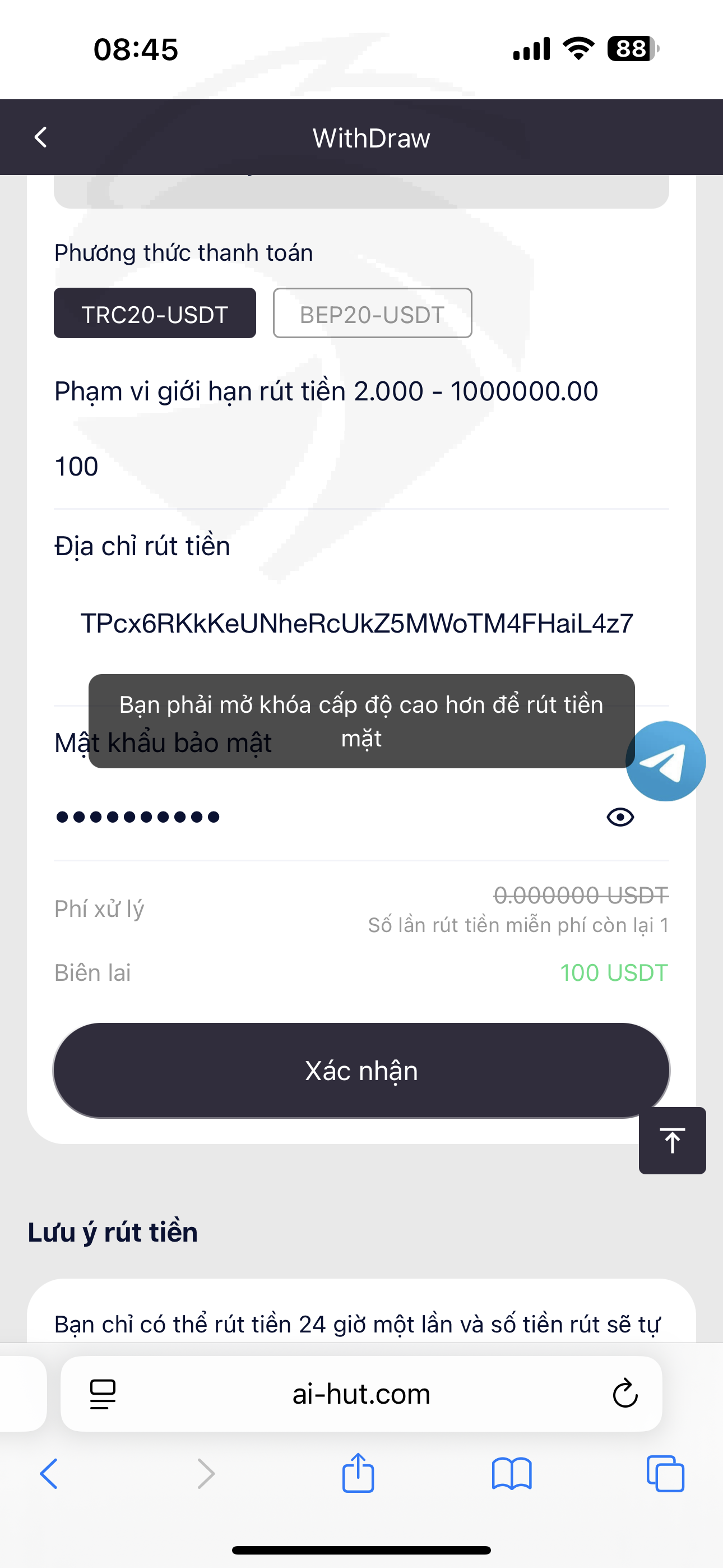Confirm withdrawal with Xác nhận button
Viewport: 723px width, 1568px height.
click(361, 1071)
